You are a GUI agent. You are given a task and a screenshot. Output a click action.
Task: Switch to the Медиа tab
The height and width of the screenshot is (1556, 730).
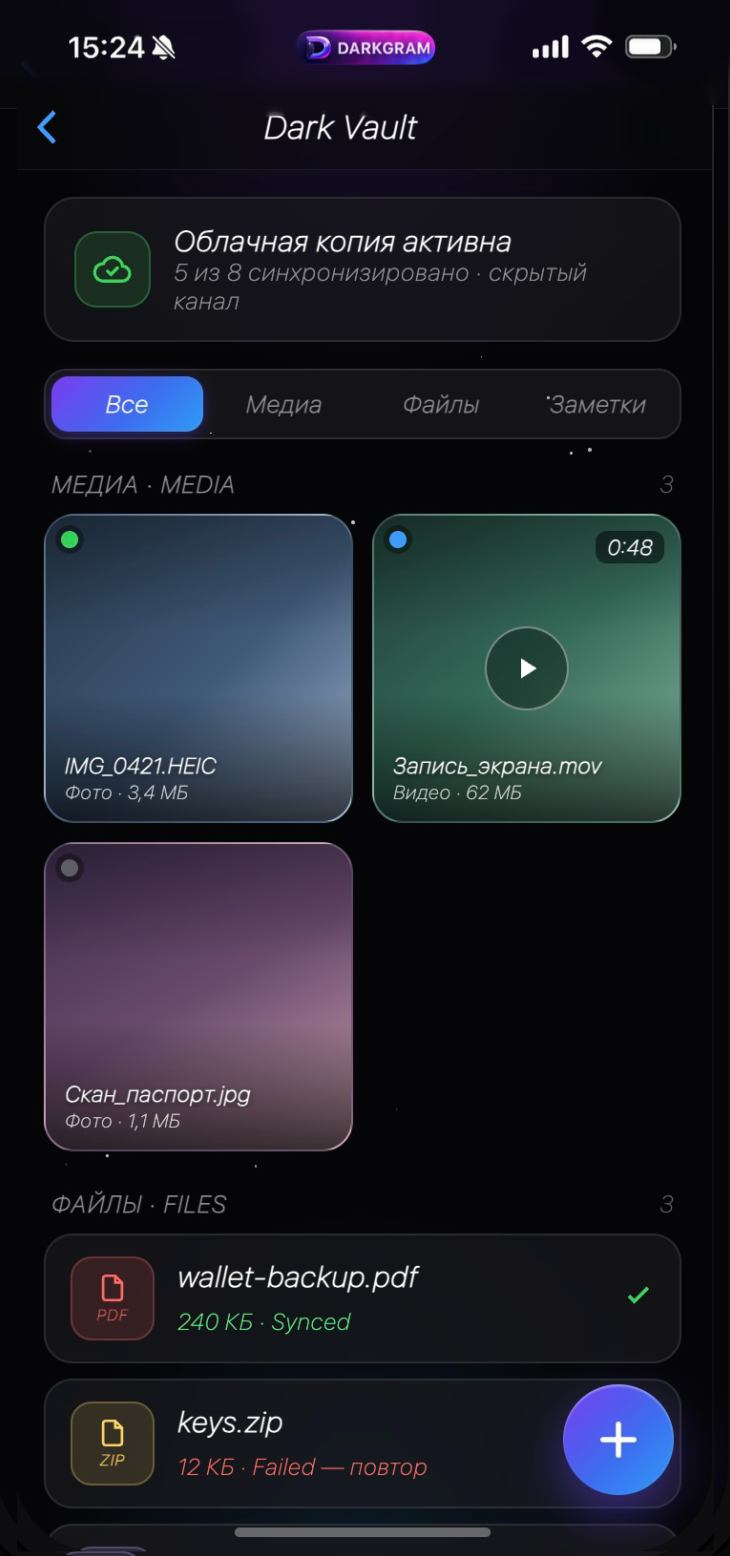tap(284, 404)
